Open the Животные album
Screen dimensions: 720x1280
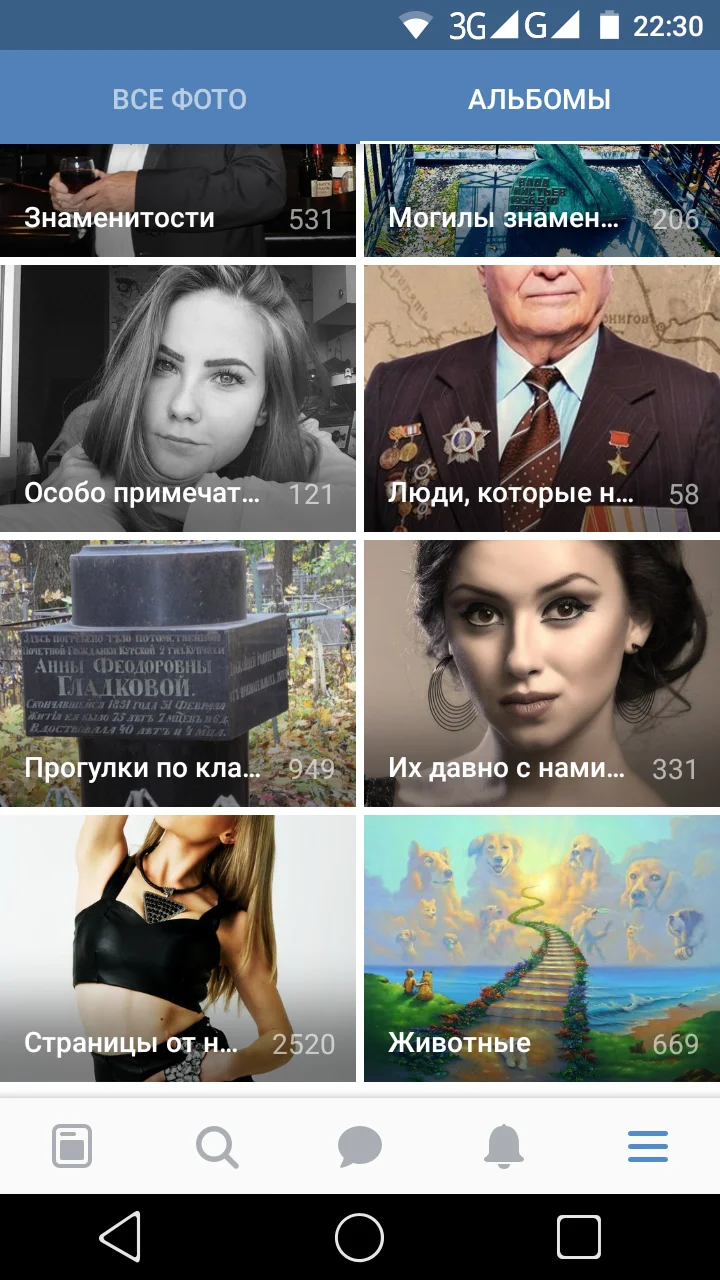tap(541, 948)
